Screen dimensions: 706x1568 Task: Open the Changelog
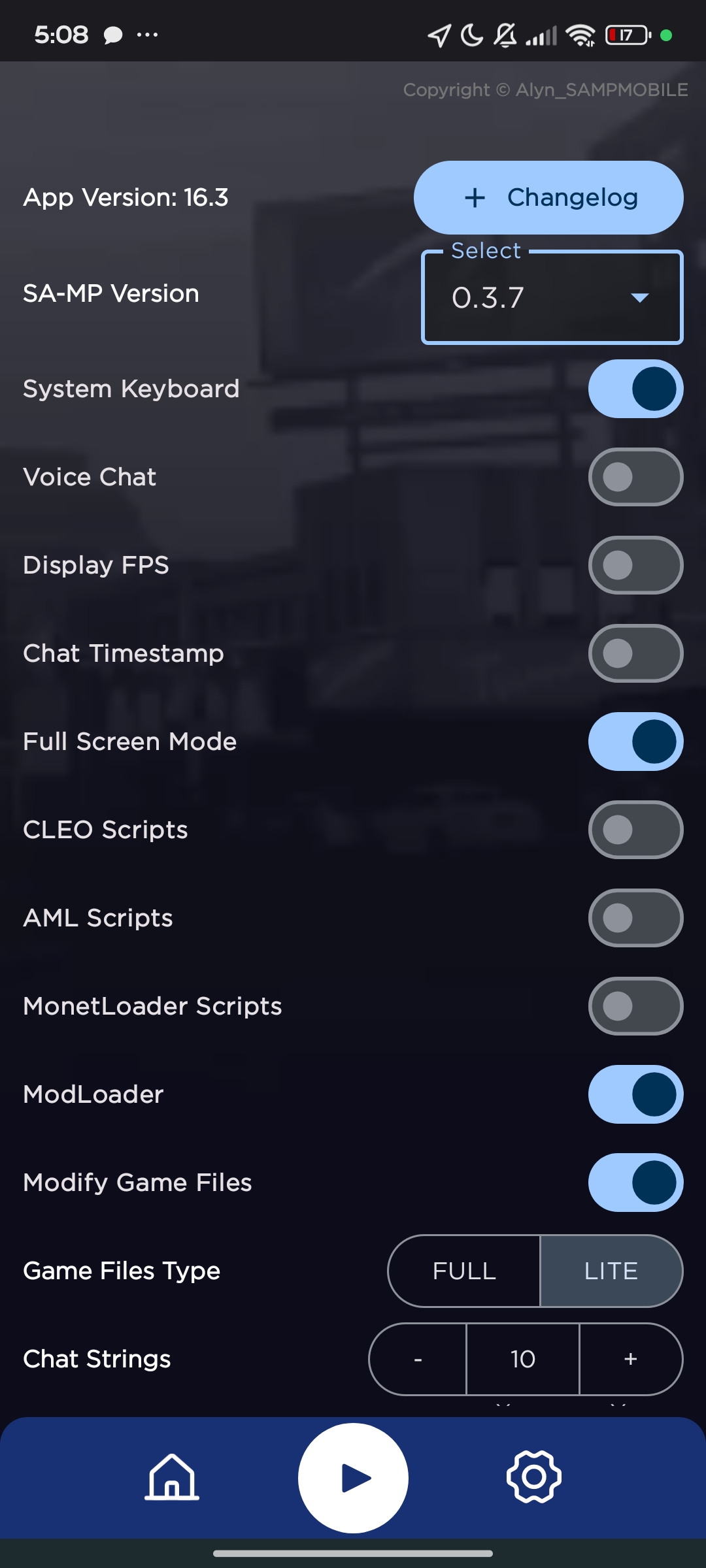pyautogui.click(x=548, y=197)
